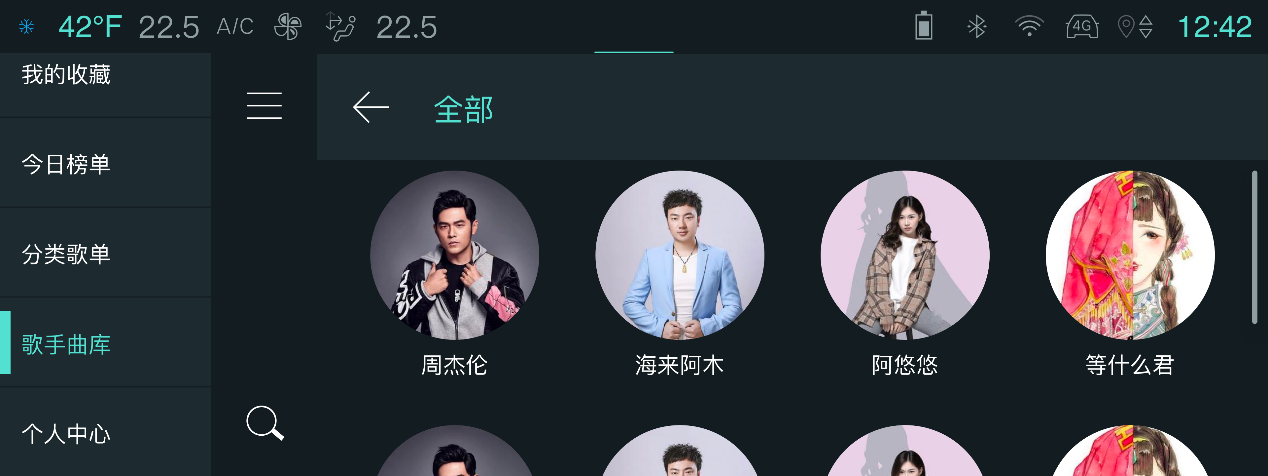
Task: Go back using the left arrow
Action: [370, 108]
